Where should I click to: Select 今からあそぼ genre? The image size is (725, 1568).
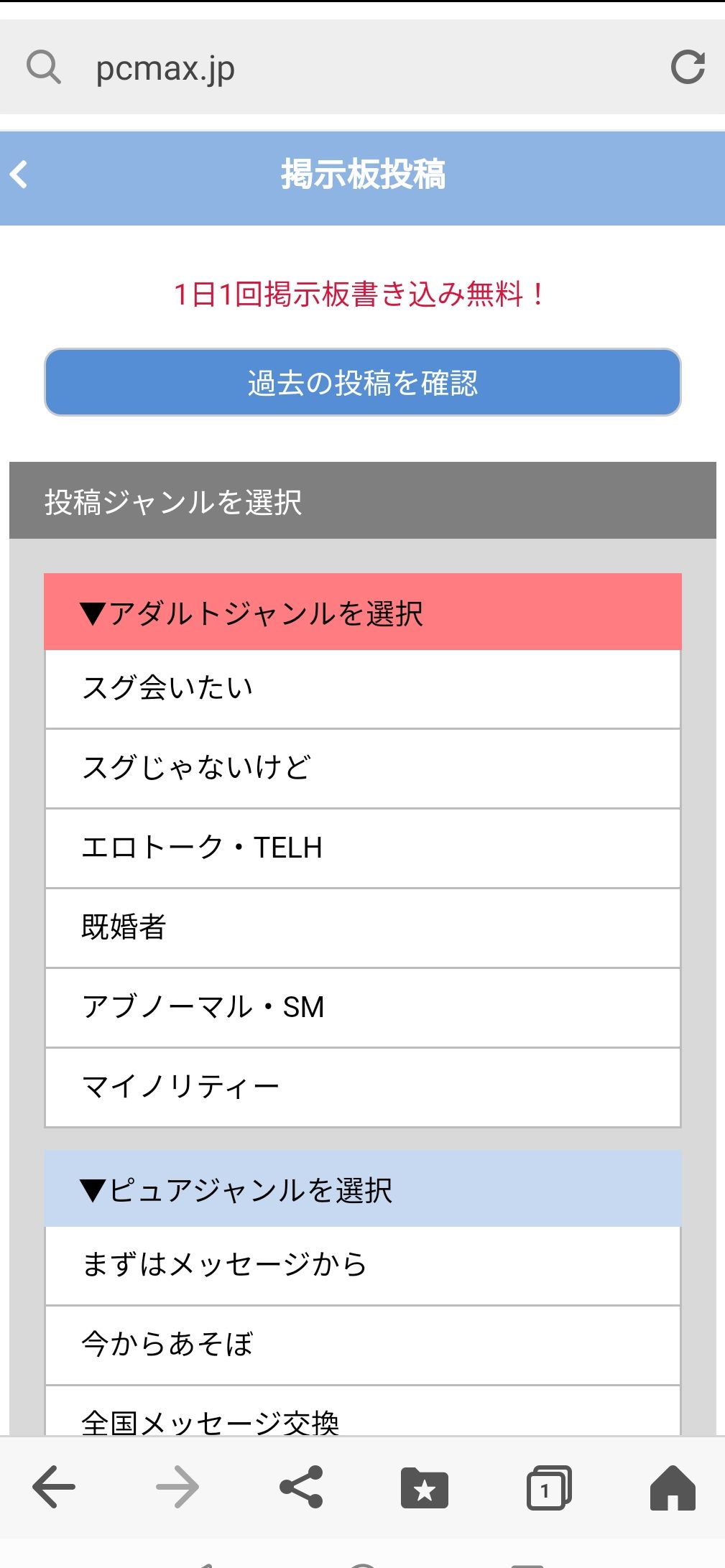(362, 1345)
